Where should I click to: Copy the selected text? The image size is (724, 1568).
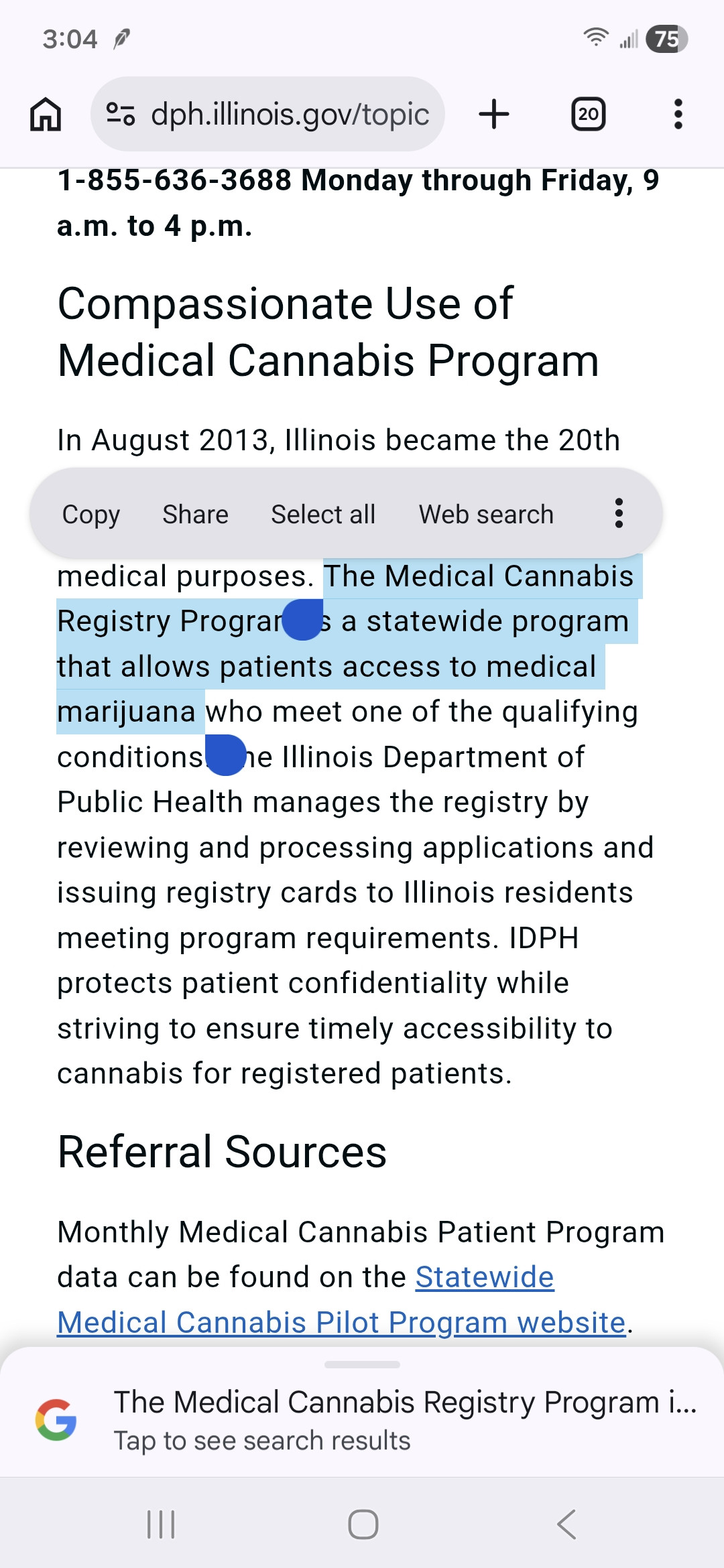click(x=91, y=515)
